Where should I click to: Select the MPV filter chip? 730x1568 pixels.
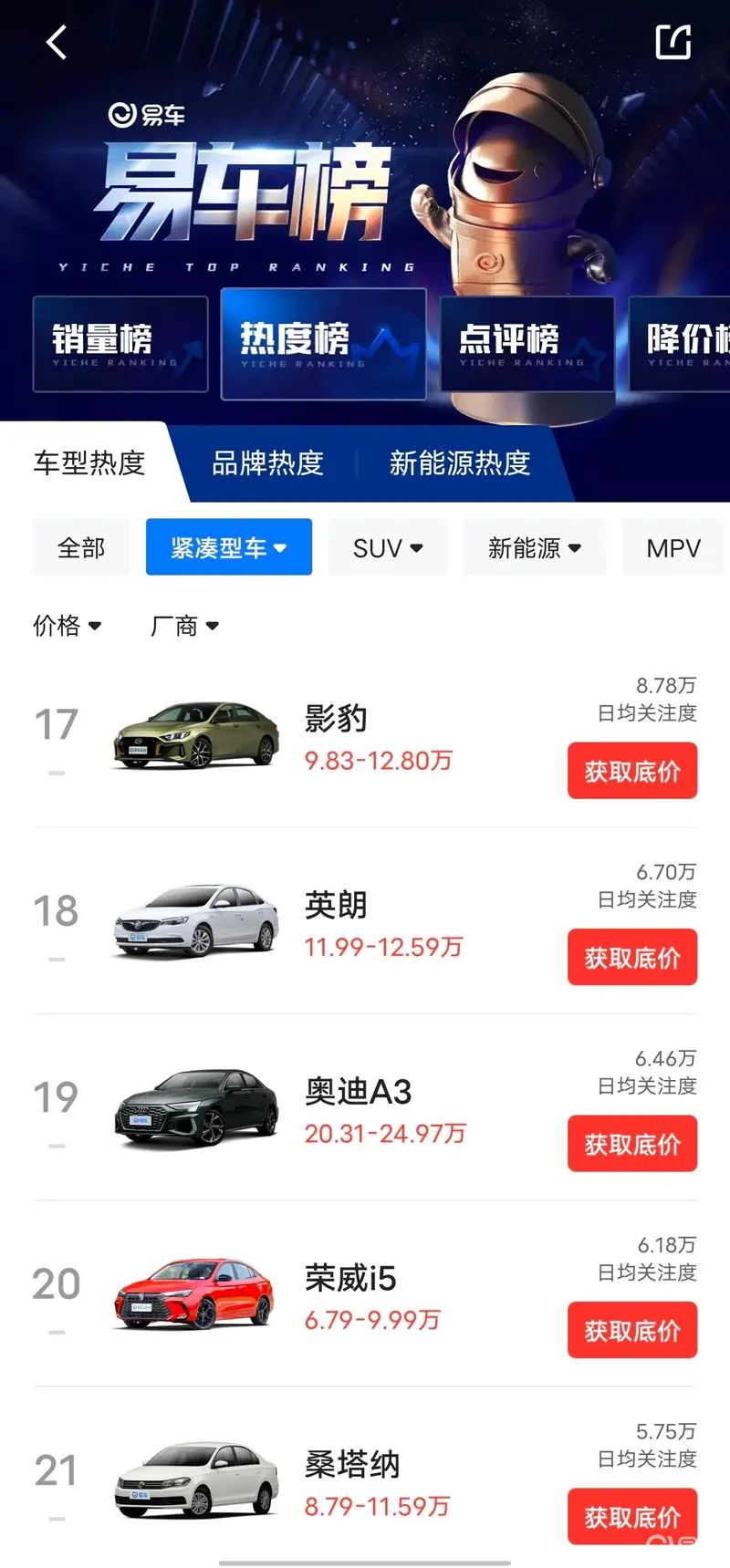(x=673, y=547)
